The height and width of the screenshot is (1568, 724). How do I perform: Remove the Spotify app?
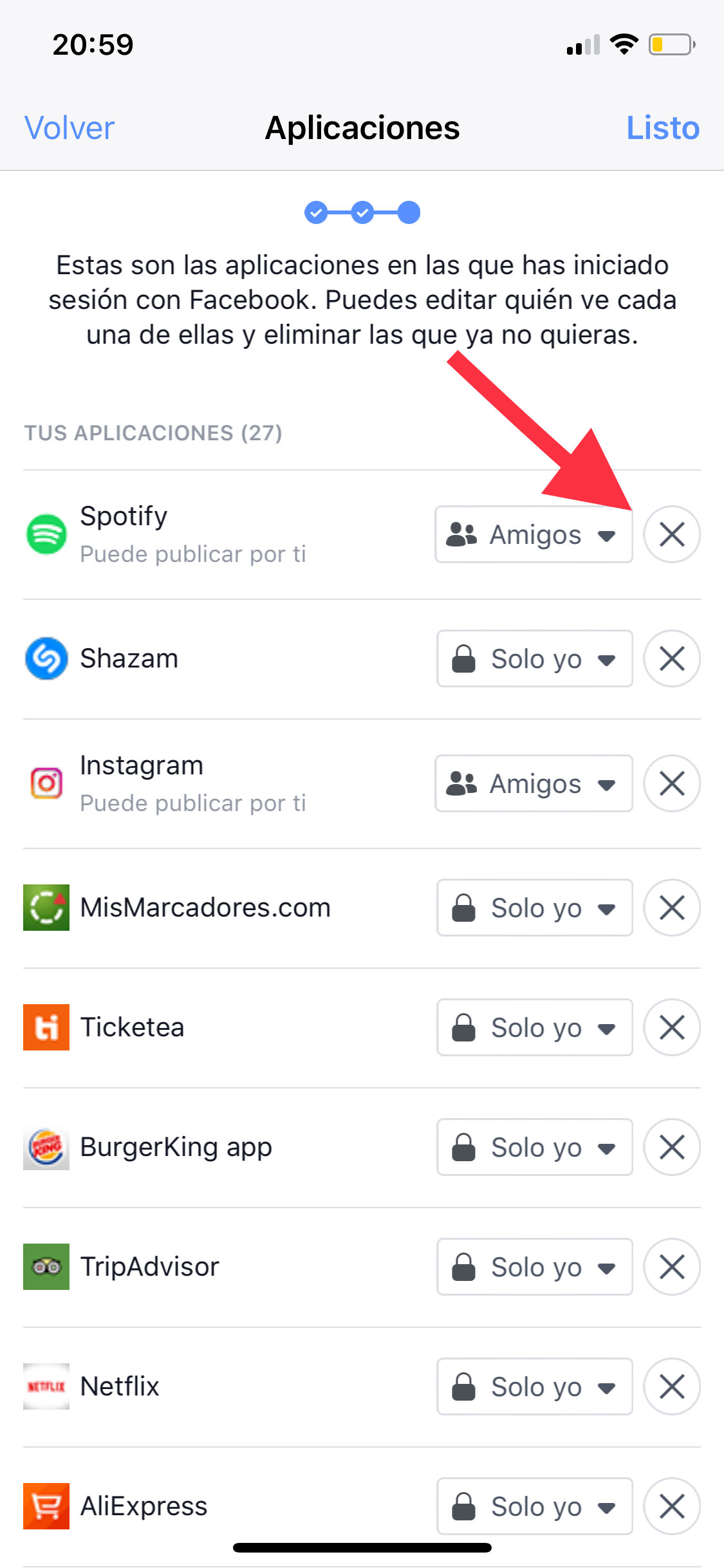(672, 535)
